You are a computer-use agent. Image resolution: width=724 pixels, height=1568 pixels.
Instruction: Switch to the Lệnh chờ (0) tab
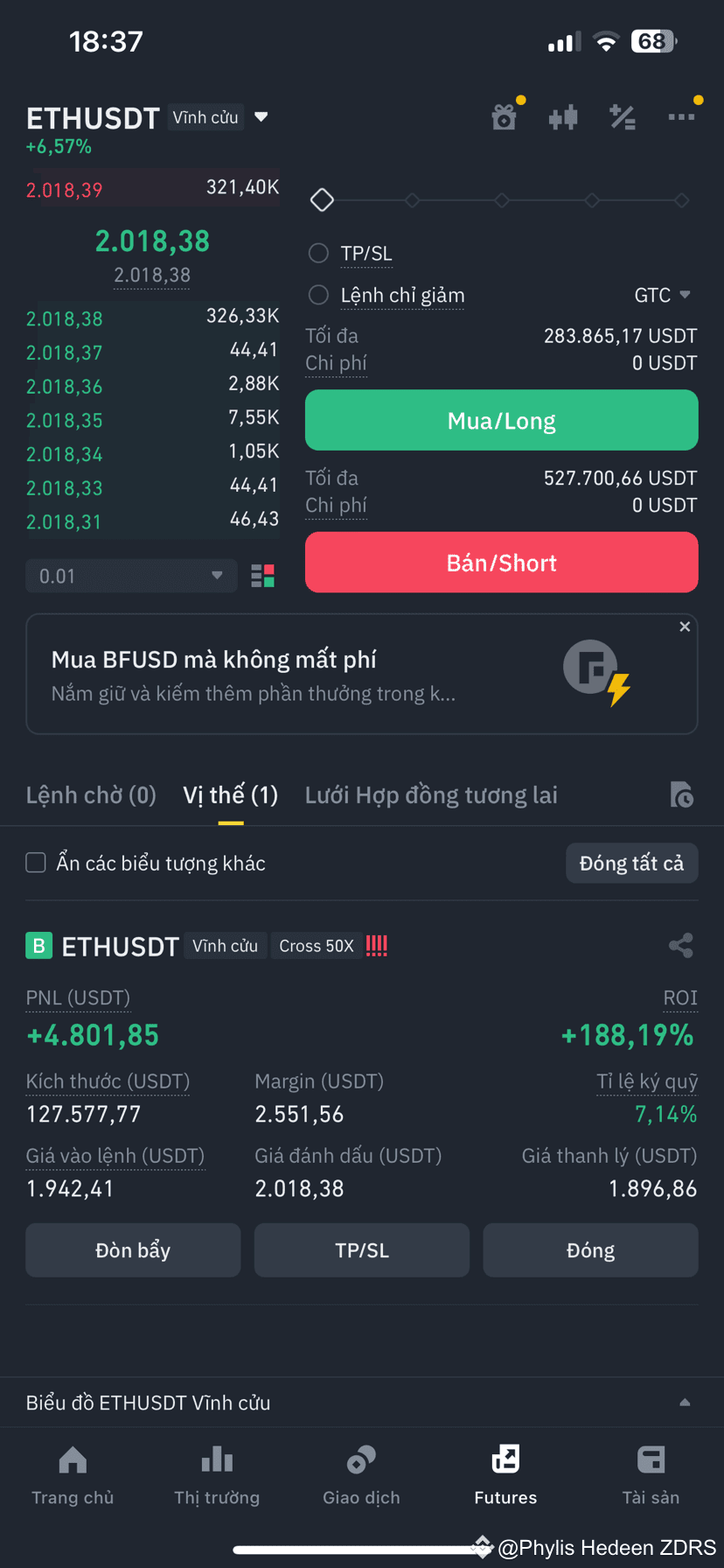(x=91, y=795)
